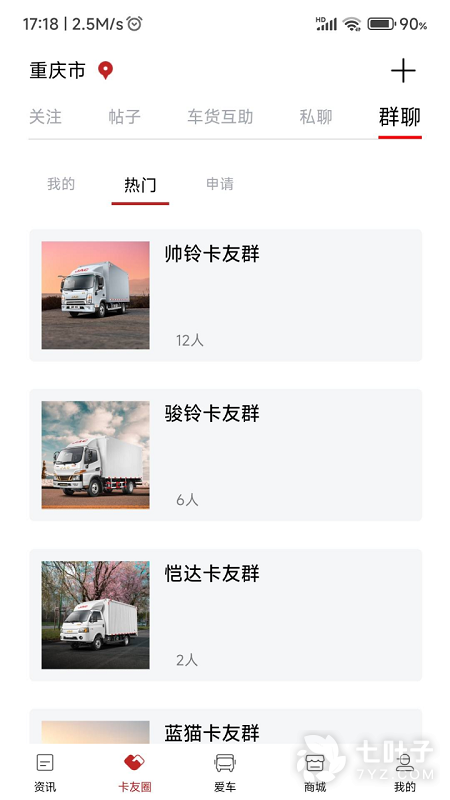Go to 资讯 in bottom navigation
The height and width of the screenshot is (800, 450).
[x=45, y=772]
